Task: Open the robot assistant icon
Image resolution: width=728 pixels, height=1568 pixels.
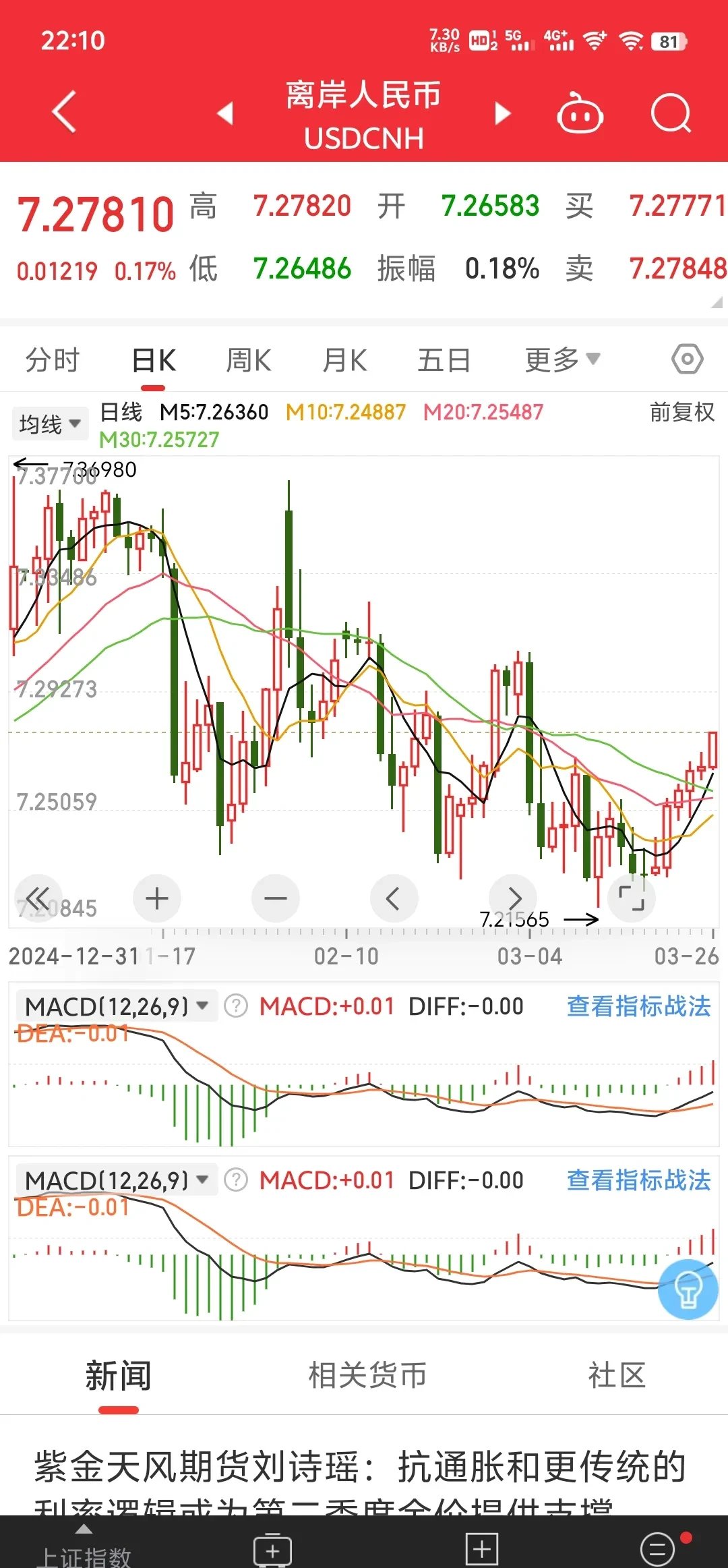Action: point(580,113)
